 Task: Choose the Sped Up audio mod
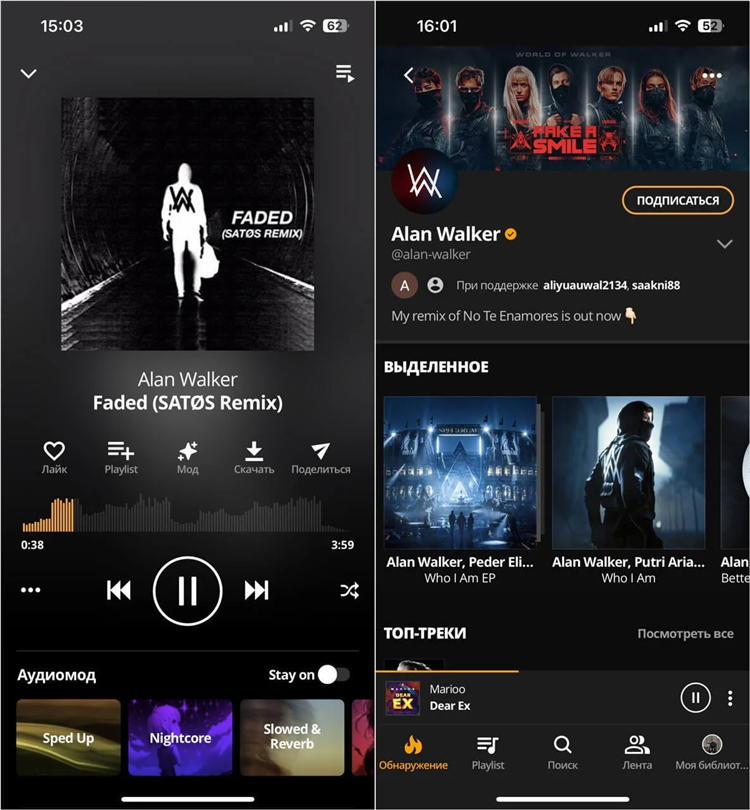click(68, 738)
